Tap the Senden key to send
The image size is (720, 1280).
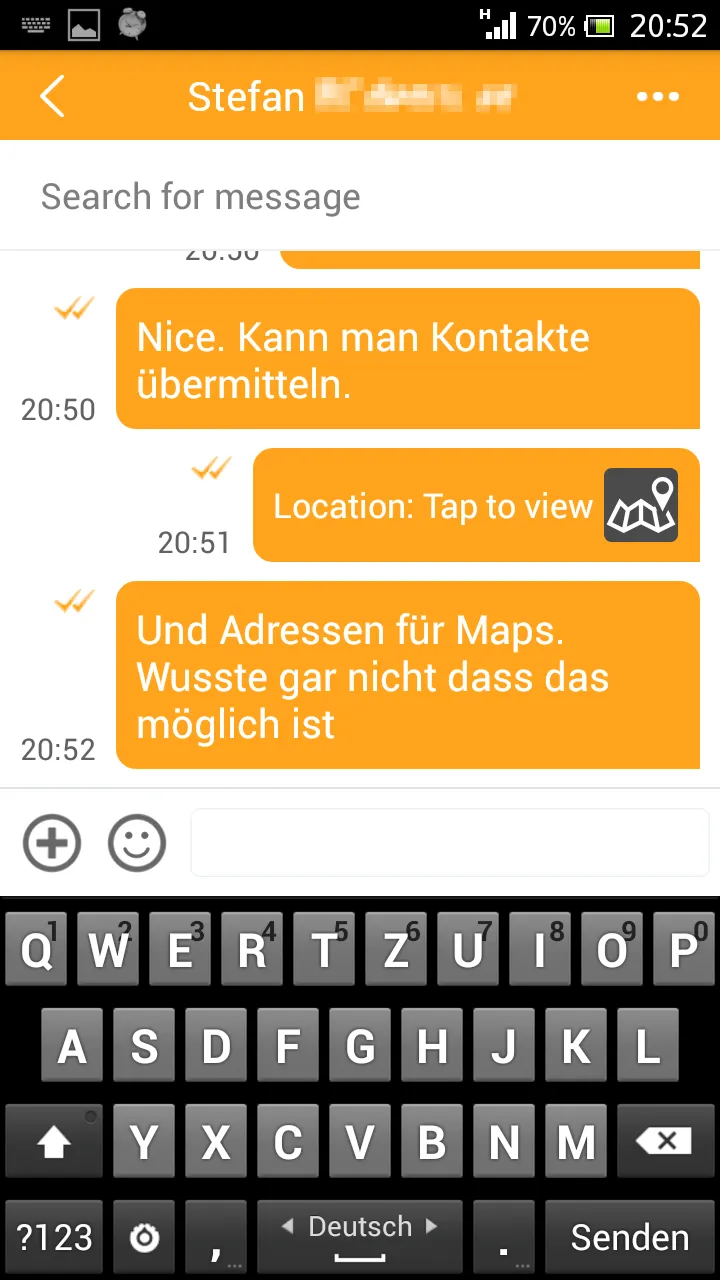[x=629, y=1237]
